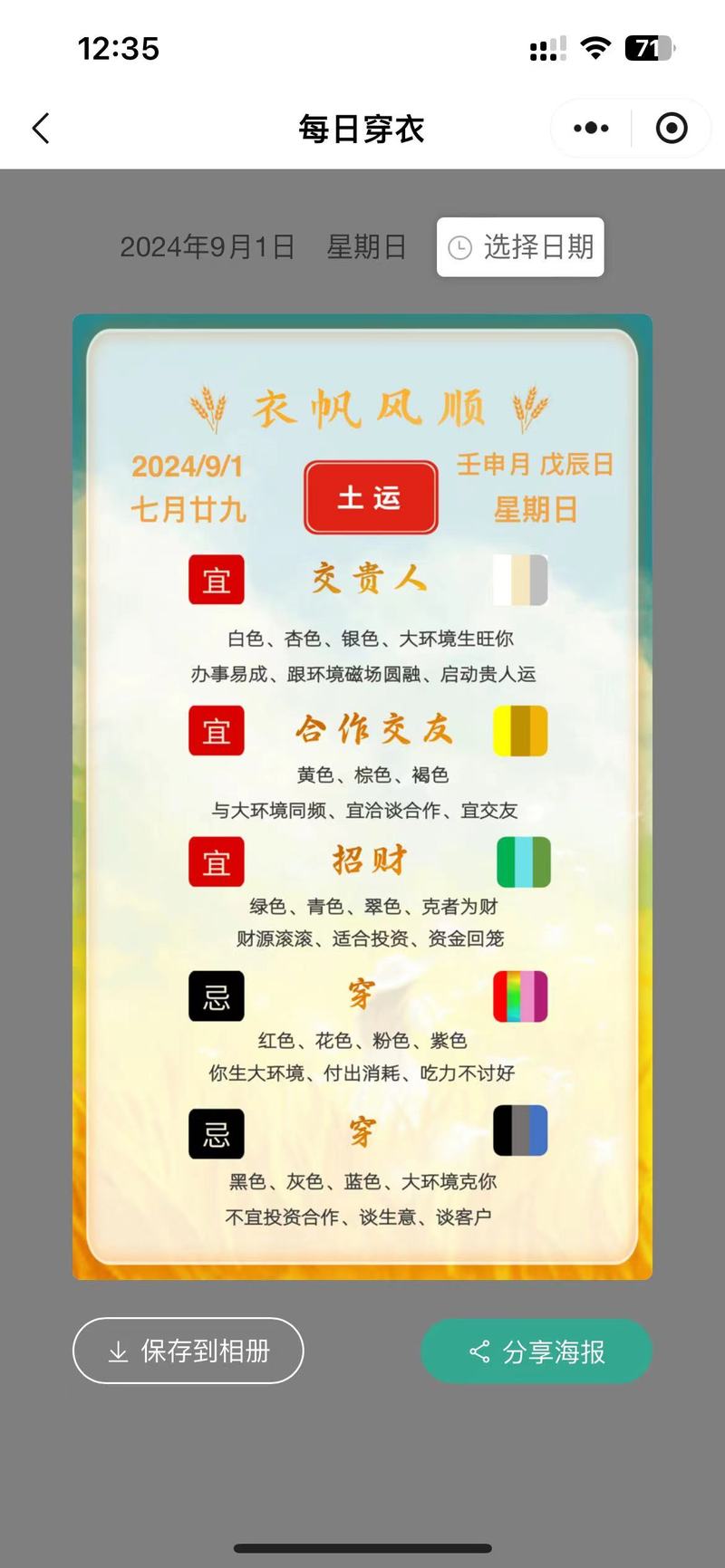725x1568 pixels.
Task: Go back using the top-left arrow
Action: click(41, 129)
